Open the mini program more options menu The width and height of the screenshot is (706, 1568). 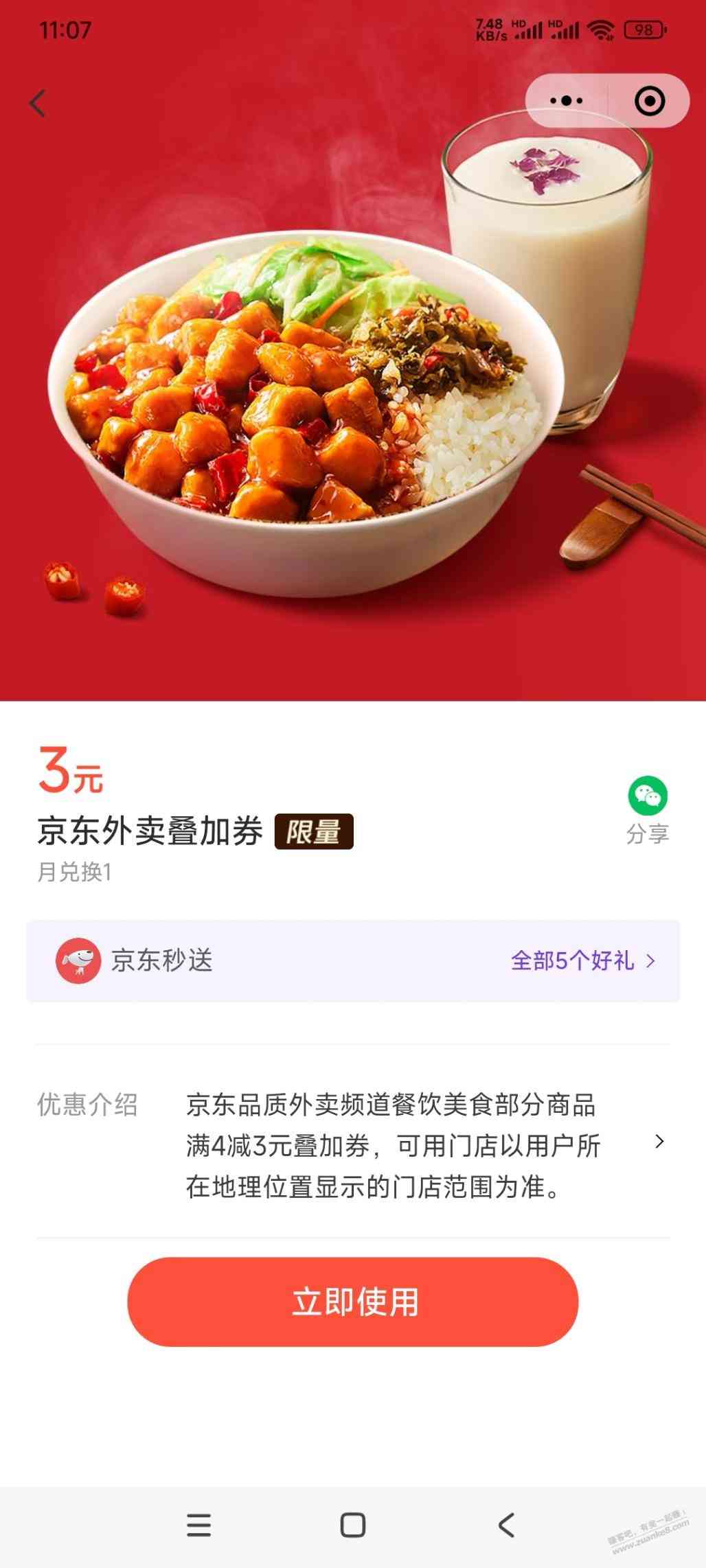pyautogui.click(x=567, y=101)
